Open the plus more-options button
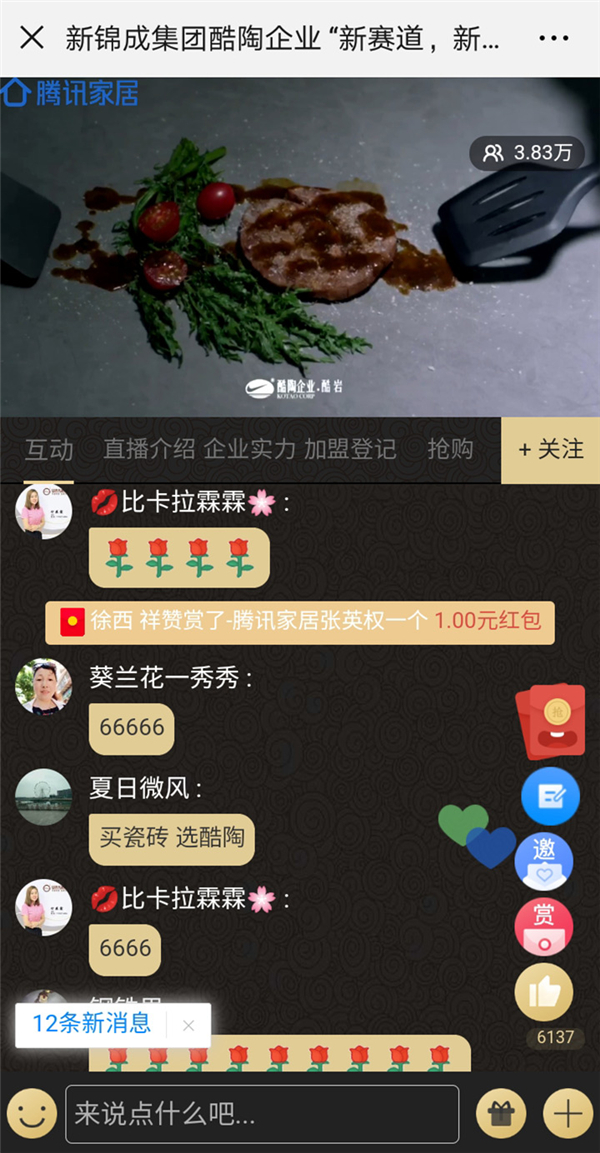Image resolution: width=600 pixels, height=1153 pixels. click(x=567, y=1113)
